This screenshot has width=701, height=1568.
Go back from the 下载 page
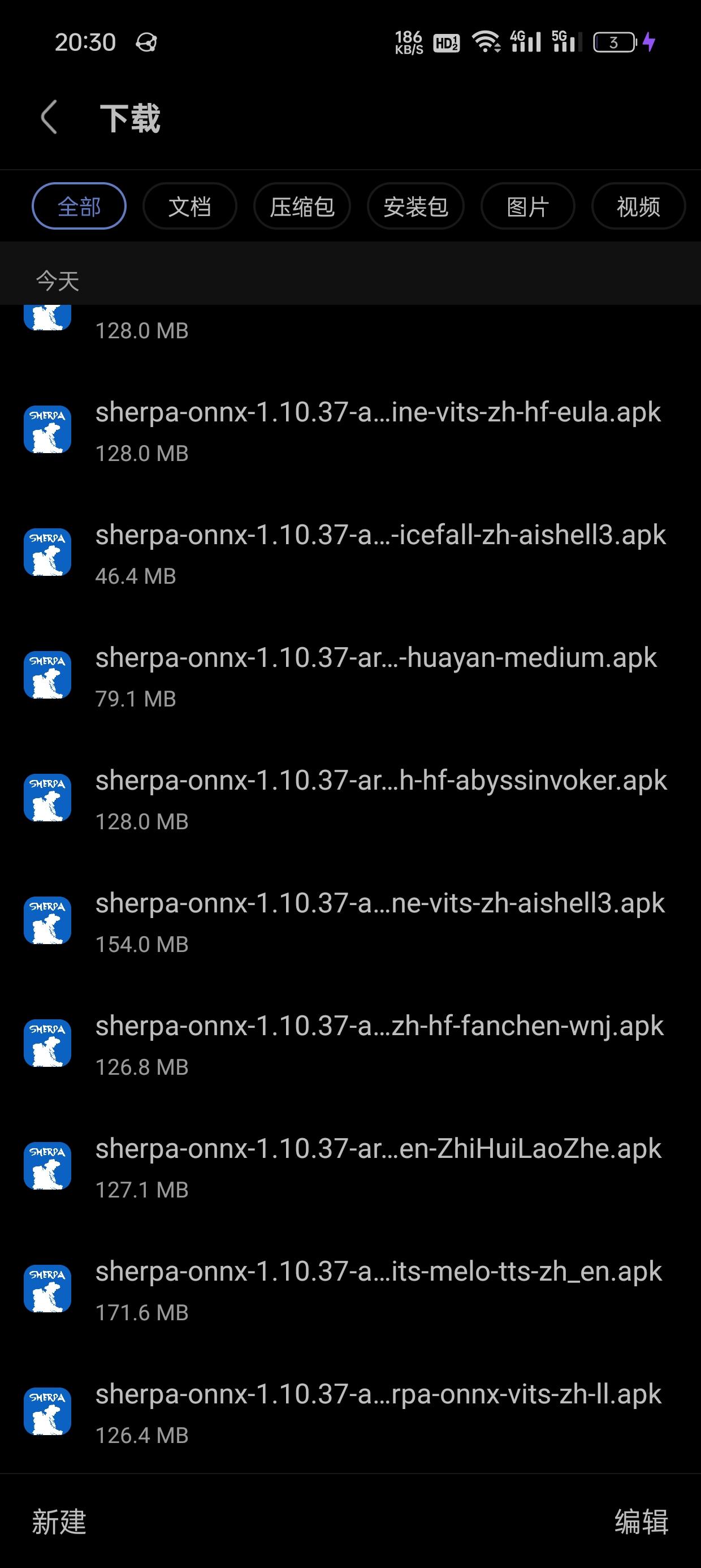[49, 117]
